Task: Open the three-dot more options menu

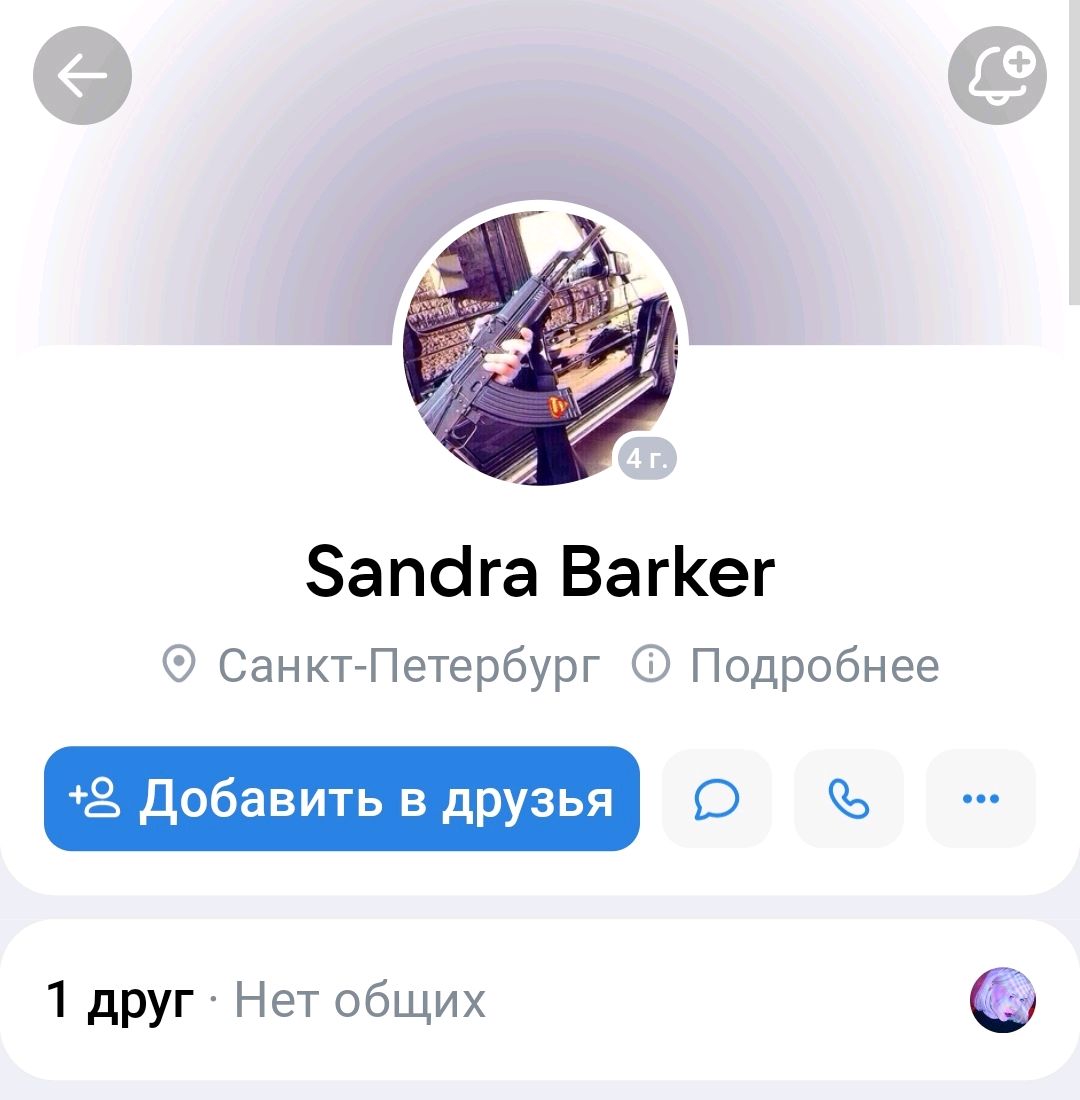Action: 980,798
